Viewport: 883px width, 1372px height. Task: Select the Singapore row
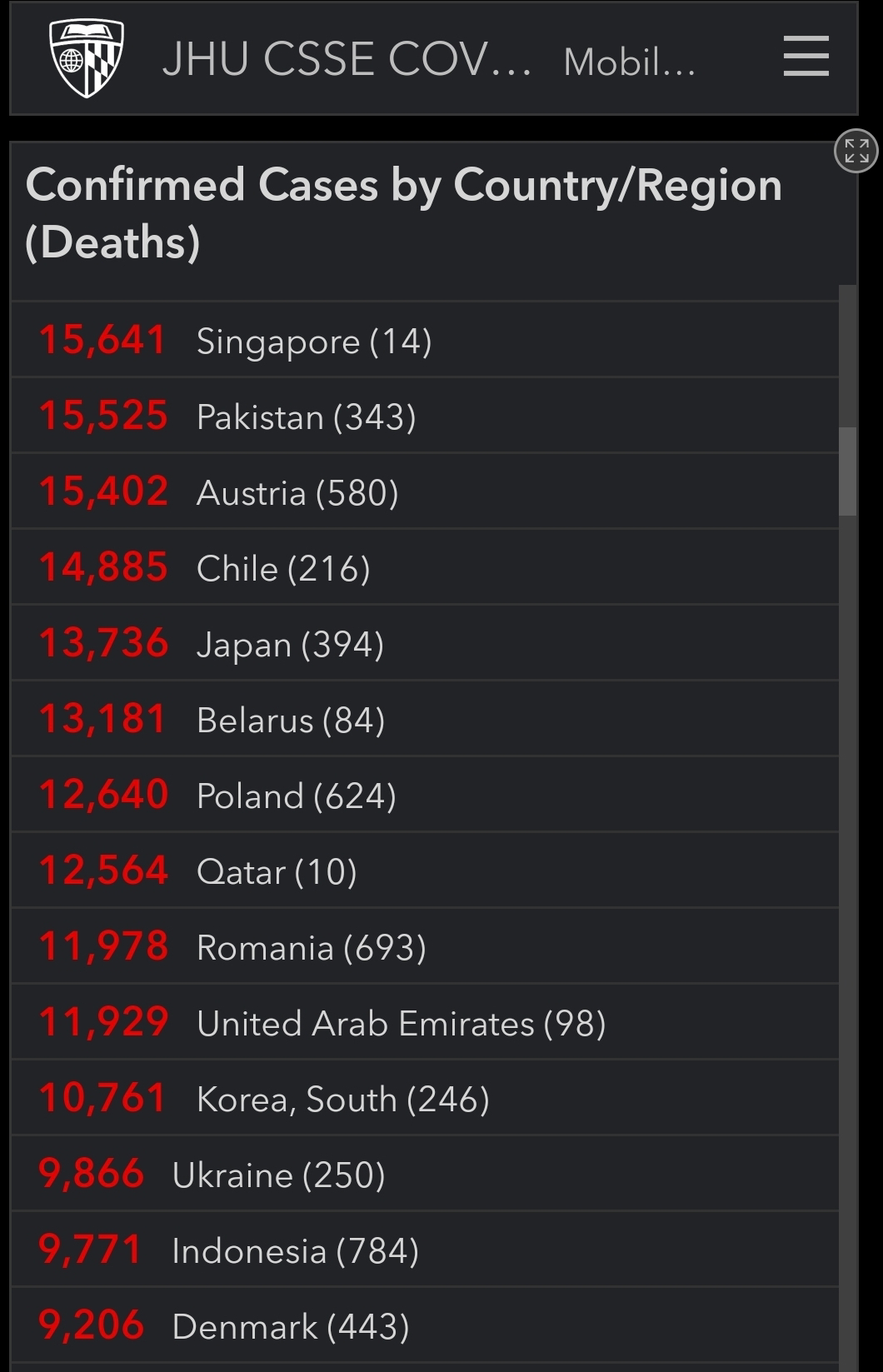tap(425, 340)
